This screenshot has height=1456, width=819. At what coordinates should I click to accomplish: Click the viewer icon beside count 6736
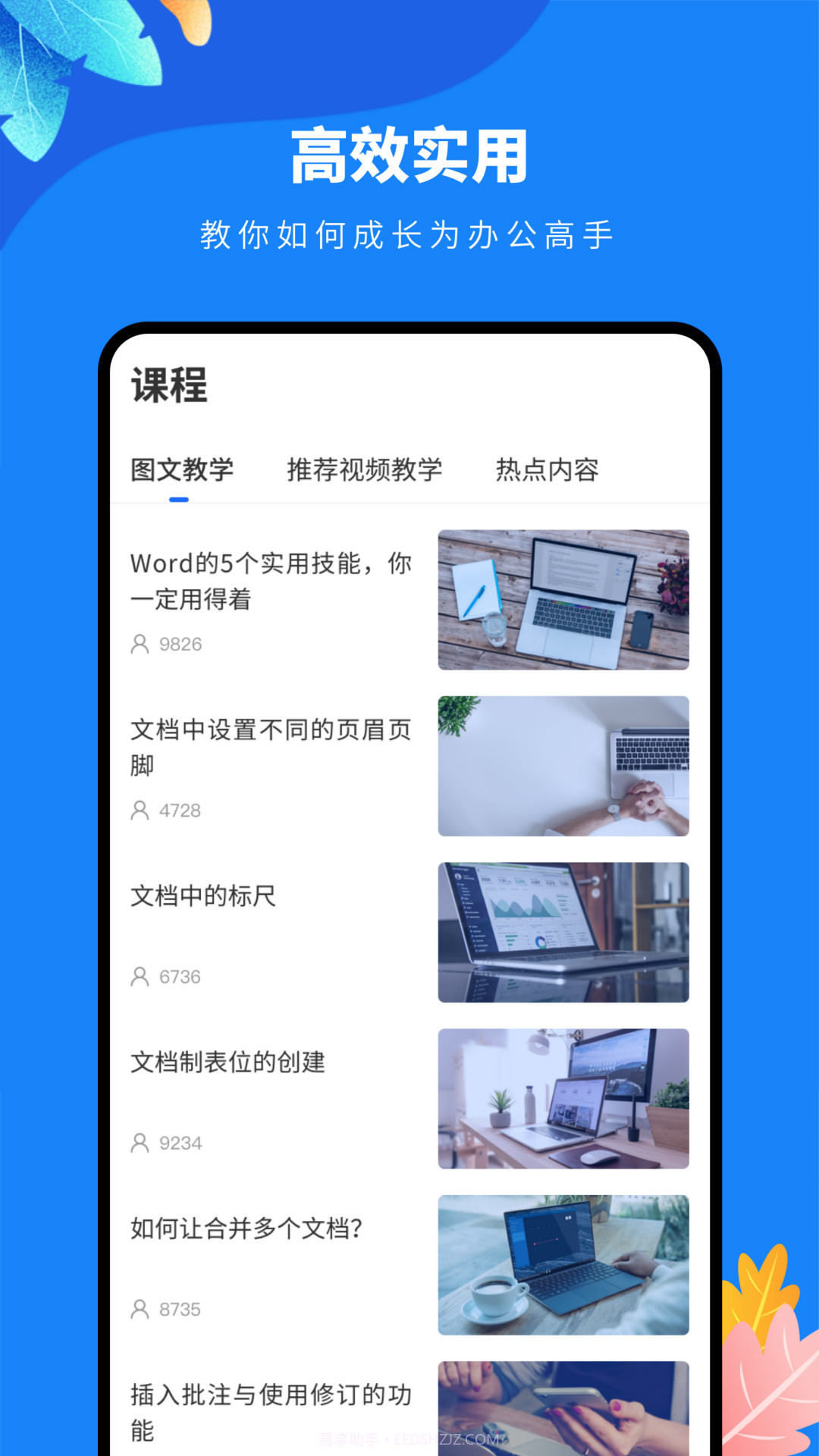pos(140,977)
